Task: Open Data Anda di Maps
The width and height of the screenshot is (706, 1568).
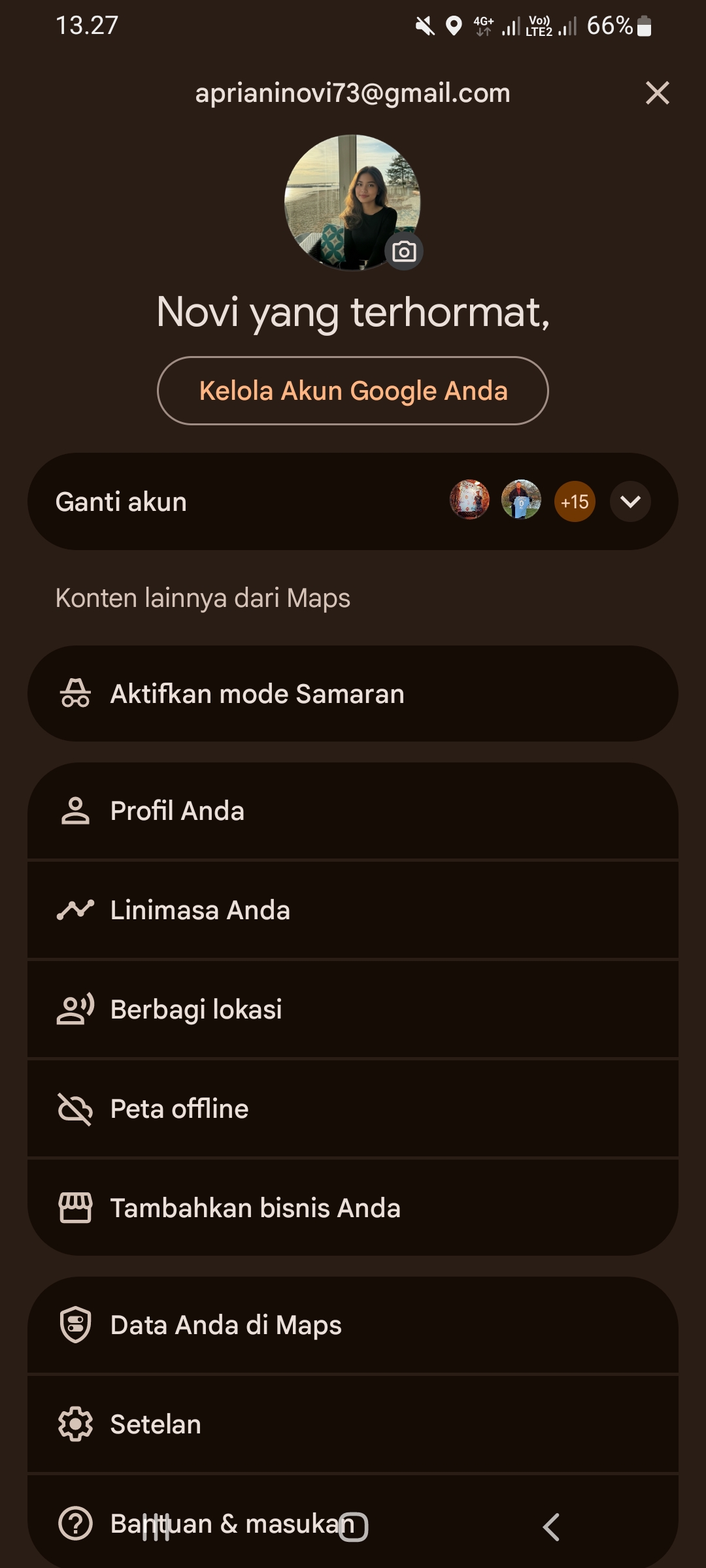Action: (x=352, y=1325)
